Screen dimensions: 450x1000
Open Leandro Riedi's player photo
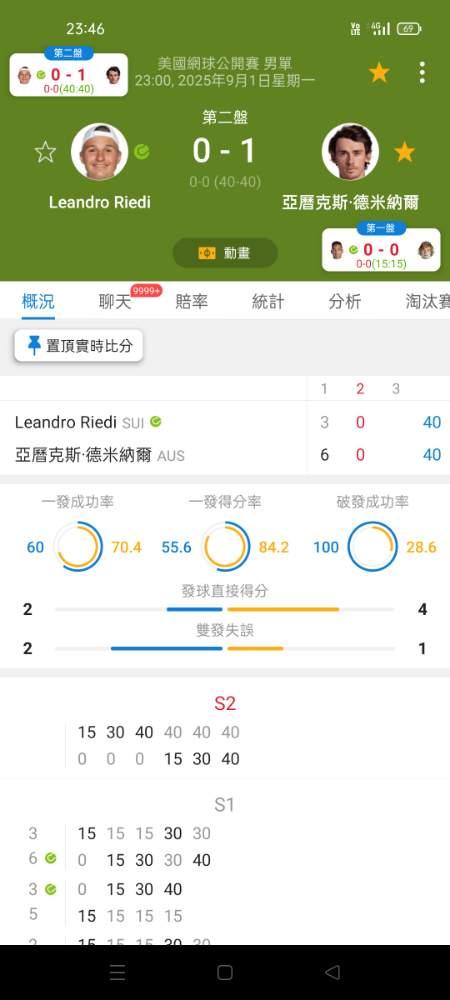(99, 152)
